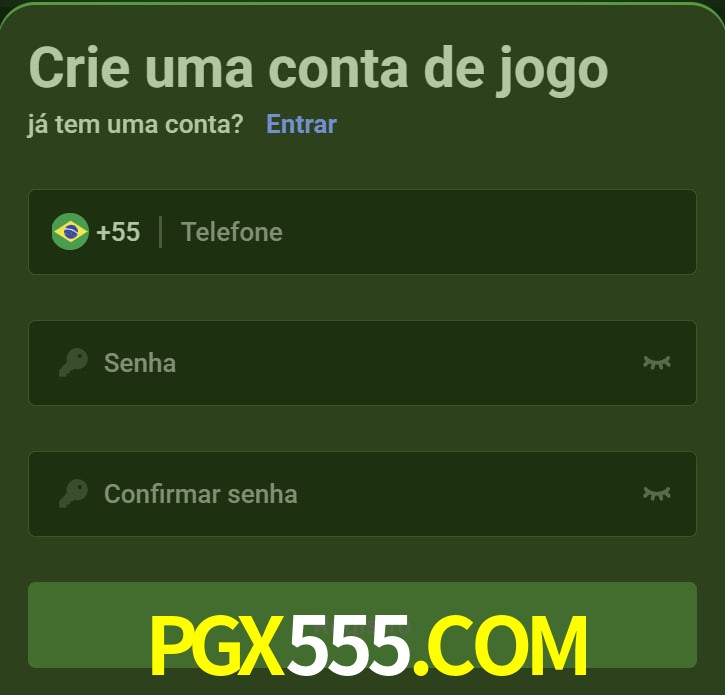Tap the Entrar link

(x=301, y=124)
